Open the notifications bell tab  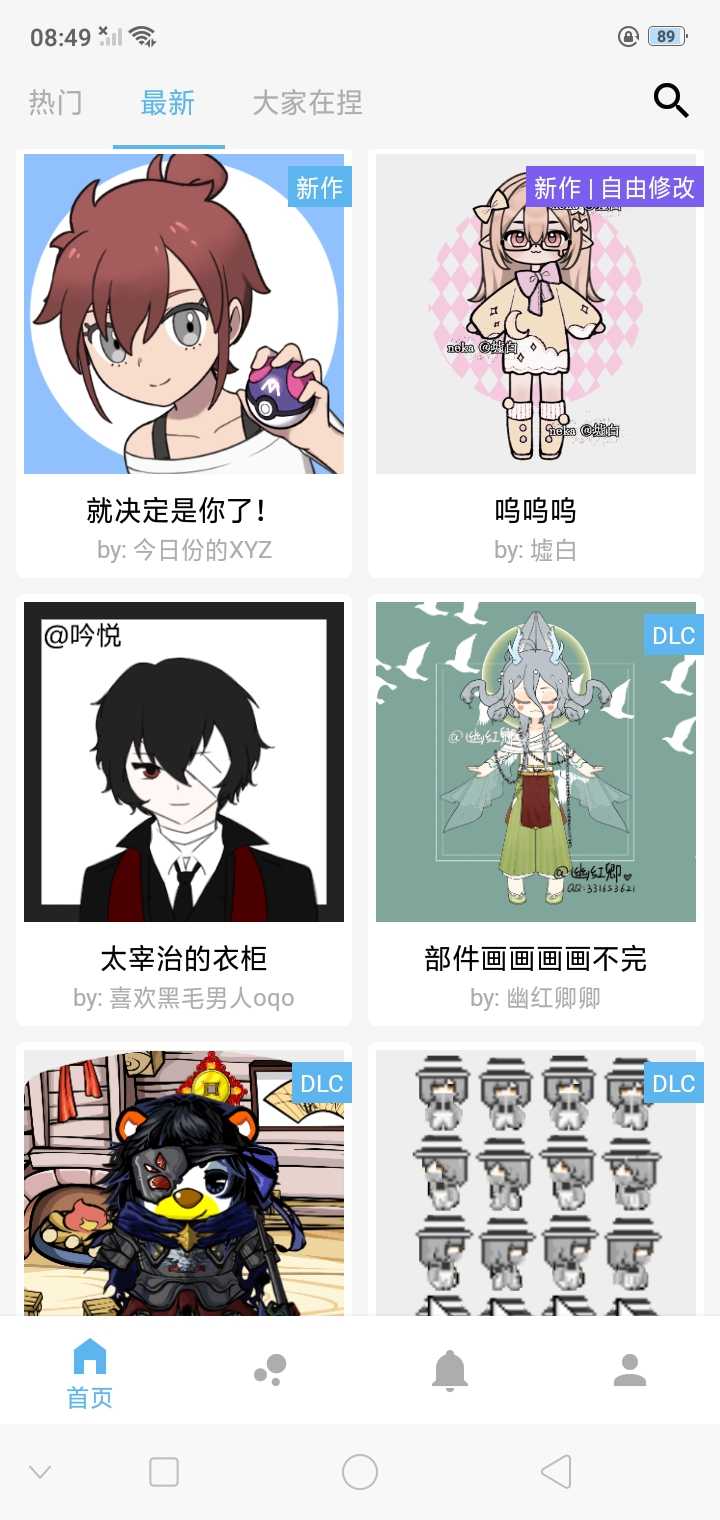click(450, 1370)
